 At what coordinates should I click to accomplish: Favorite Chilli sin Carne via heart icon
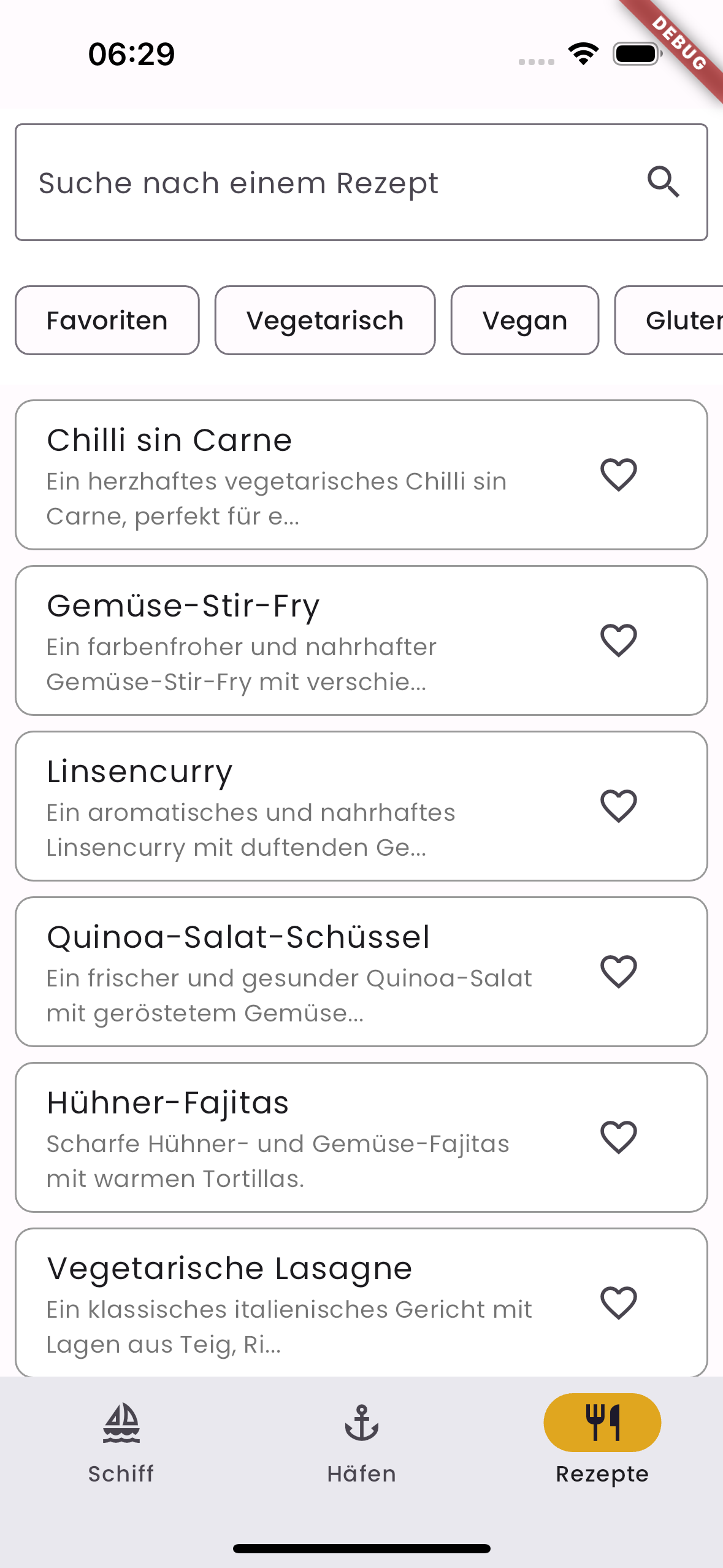[x=617, y=474]
